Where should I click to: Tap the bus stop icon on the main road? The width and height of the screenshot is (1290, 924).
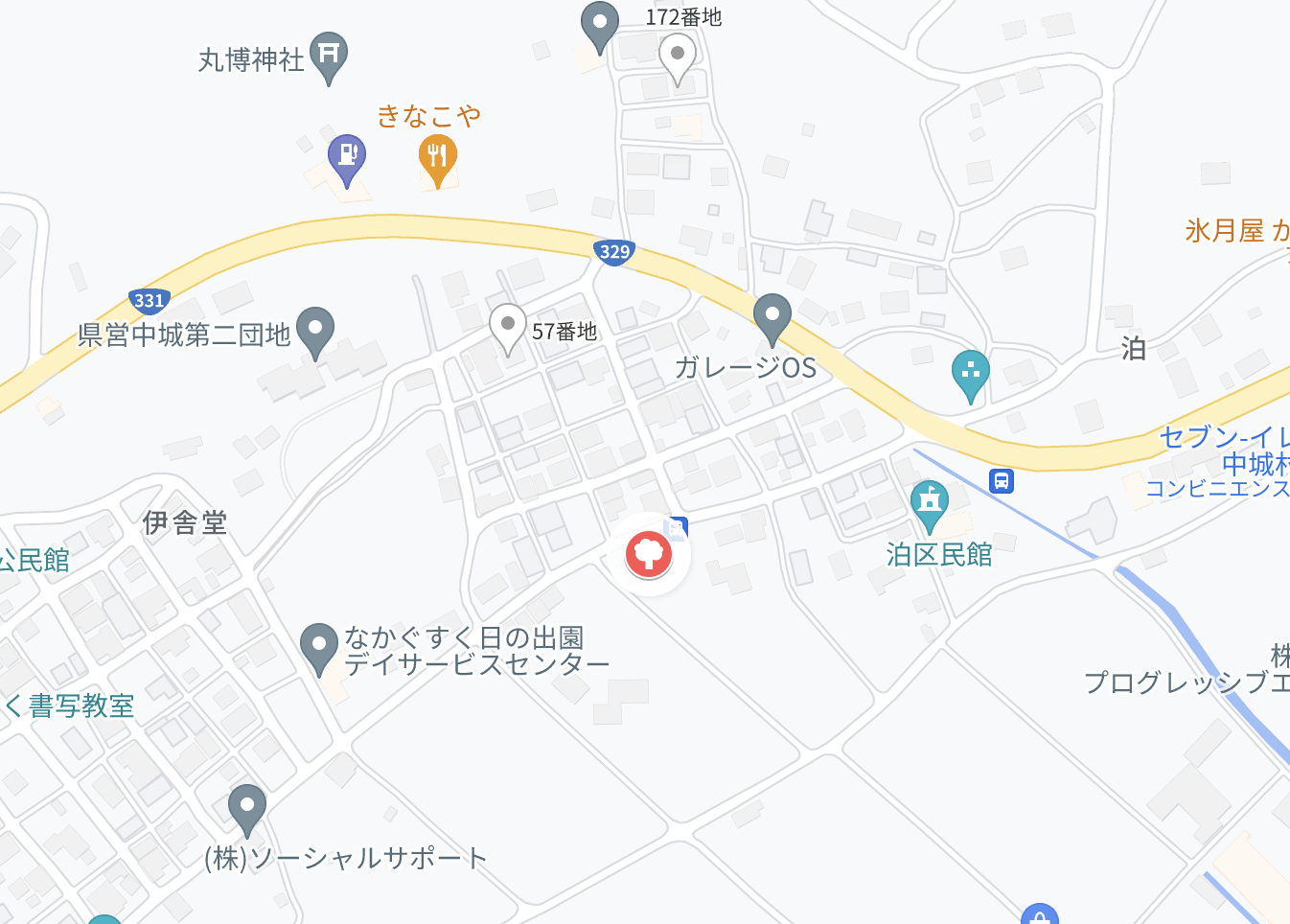click(x=1001, y=480)
